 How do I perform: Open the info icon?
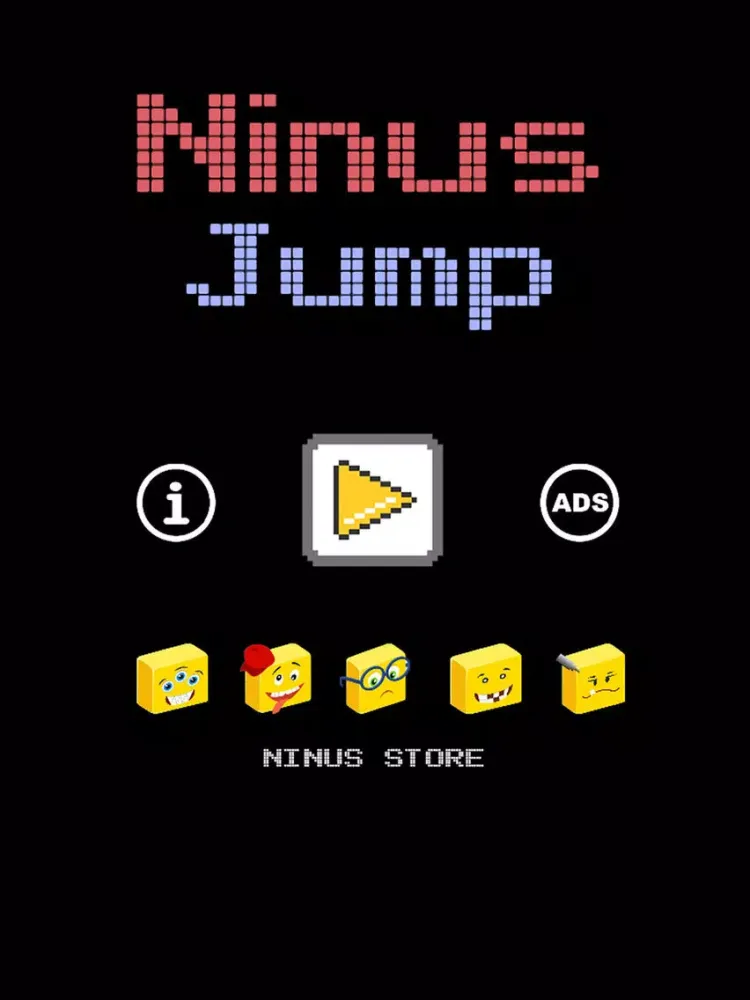pyautogui.click(x=176, y=501)
